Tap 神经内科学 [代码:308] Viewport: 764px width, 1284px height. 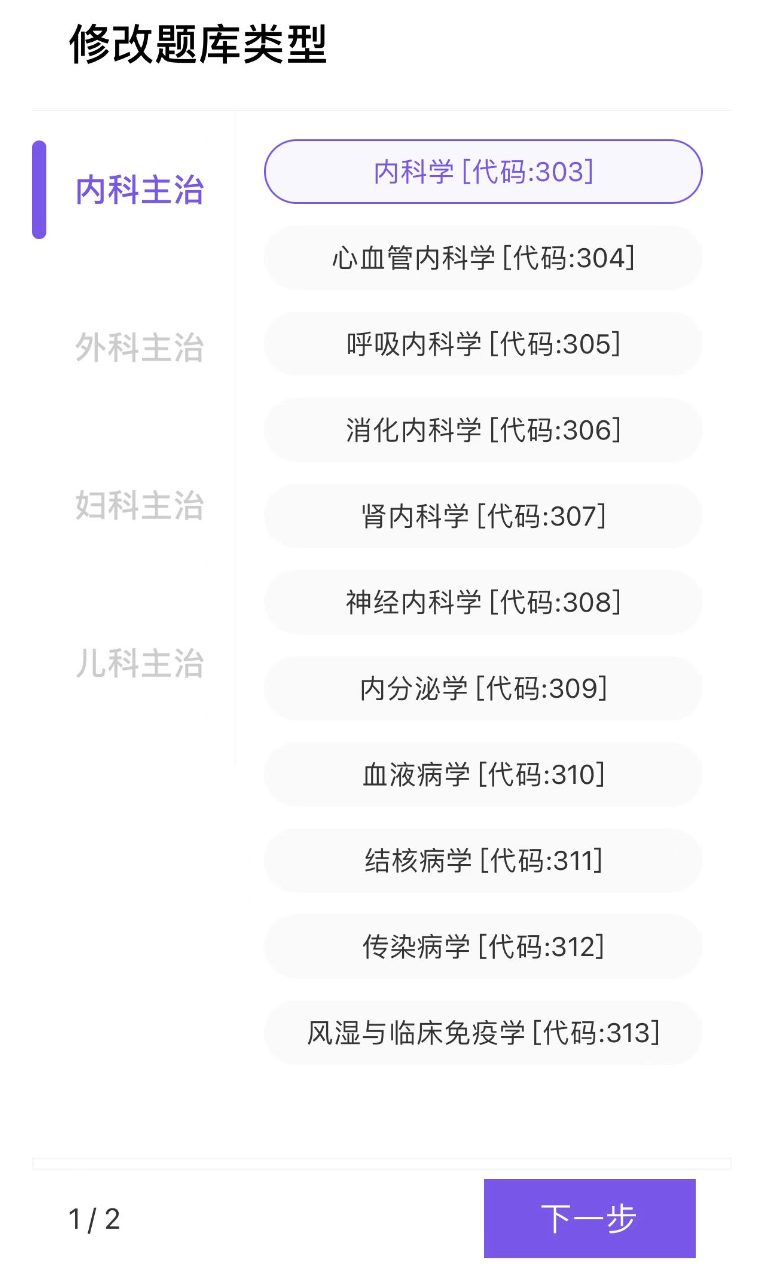pyautogui.click(x=483, y=602)
